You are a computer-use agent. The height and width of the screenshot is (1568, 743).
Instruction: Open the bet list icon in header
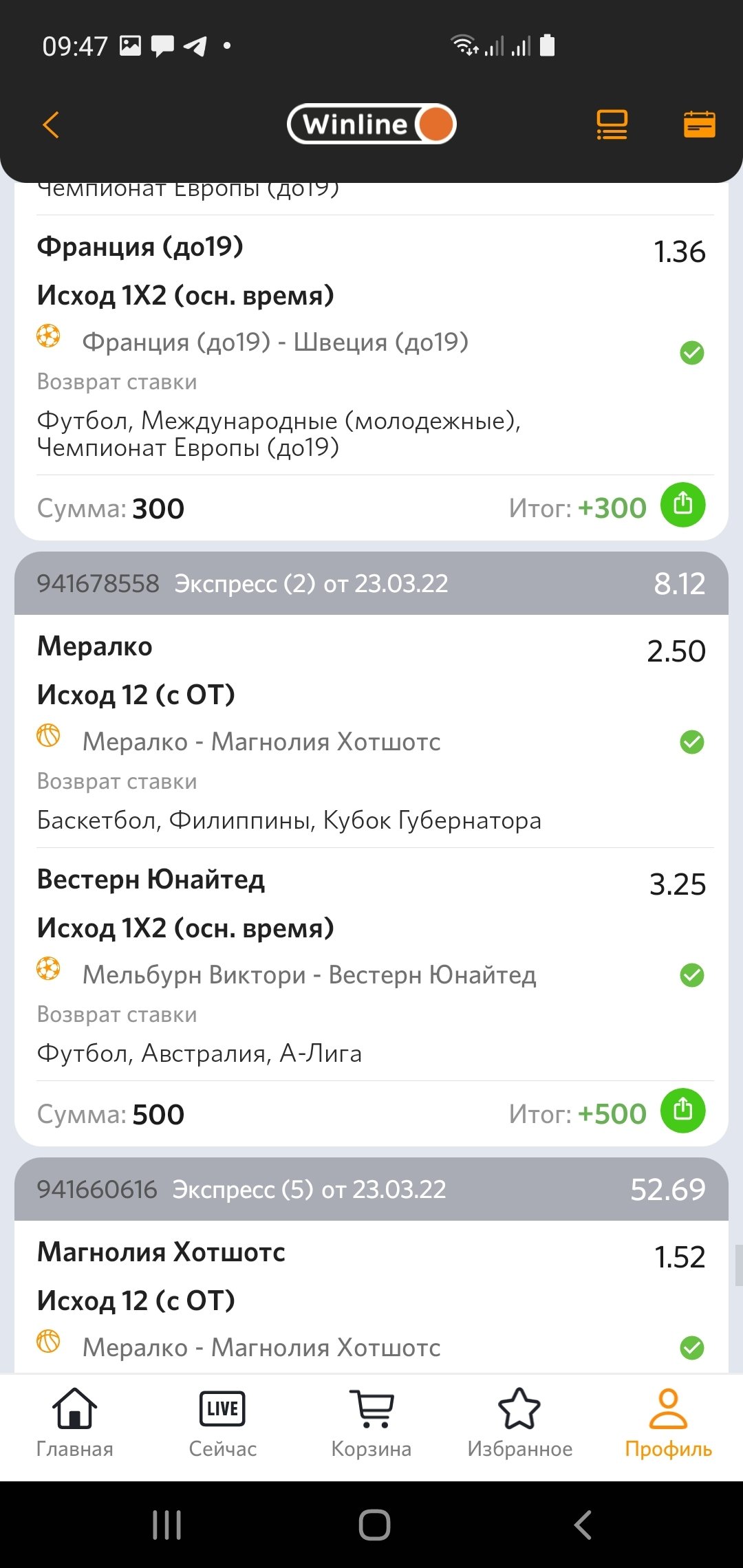(611, 124)
